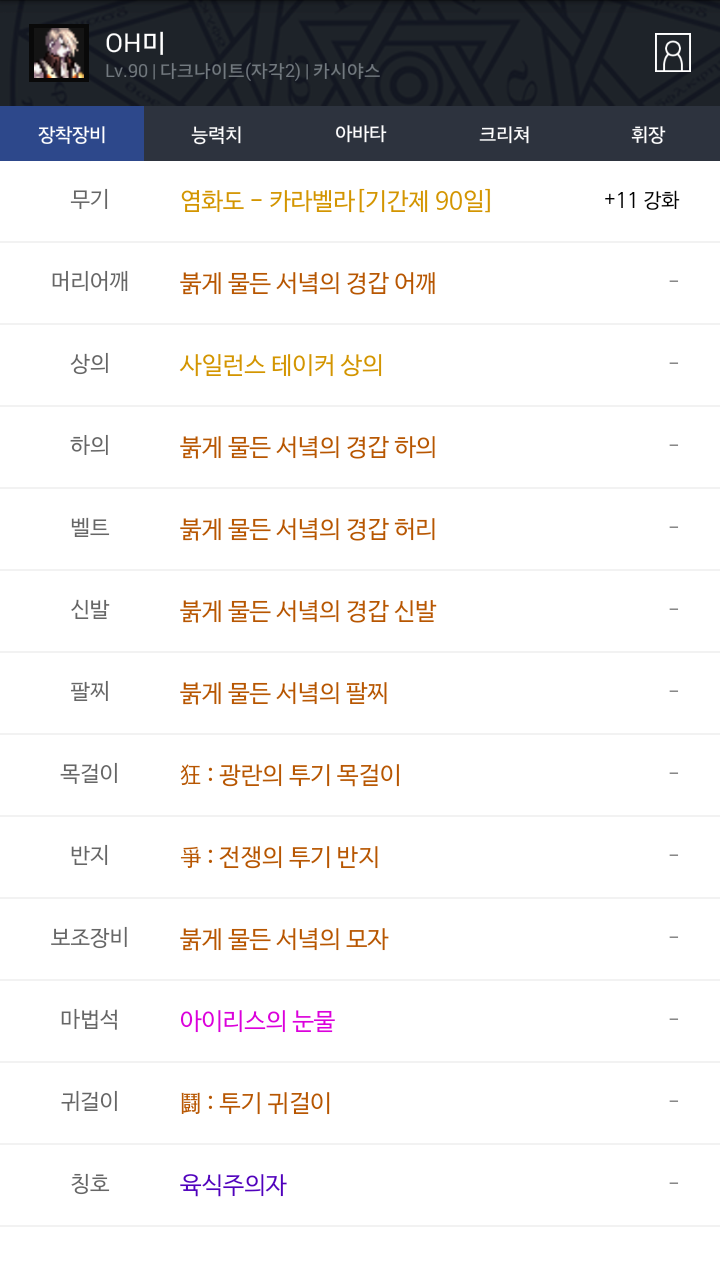The image size is (720, 1280).
Task: Open 광란의 투기 목걸이 item
Action: 360,775
